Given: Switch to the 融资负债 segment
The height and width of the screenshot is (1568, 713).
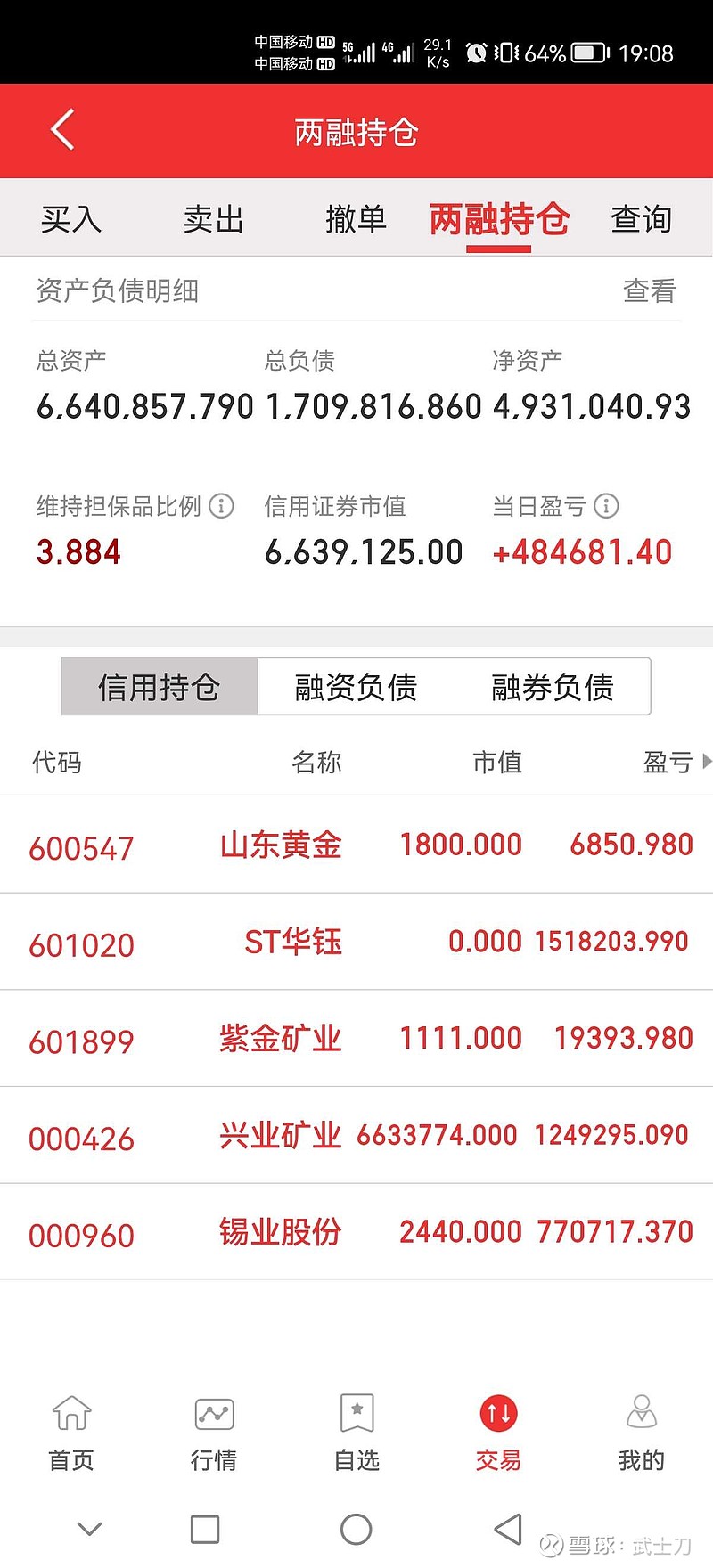Looking at the screenshot, I should pos(356,687).
